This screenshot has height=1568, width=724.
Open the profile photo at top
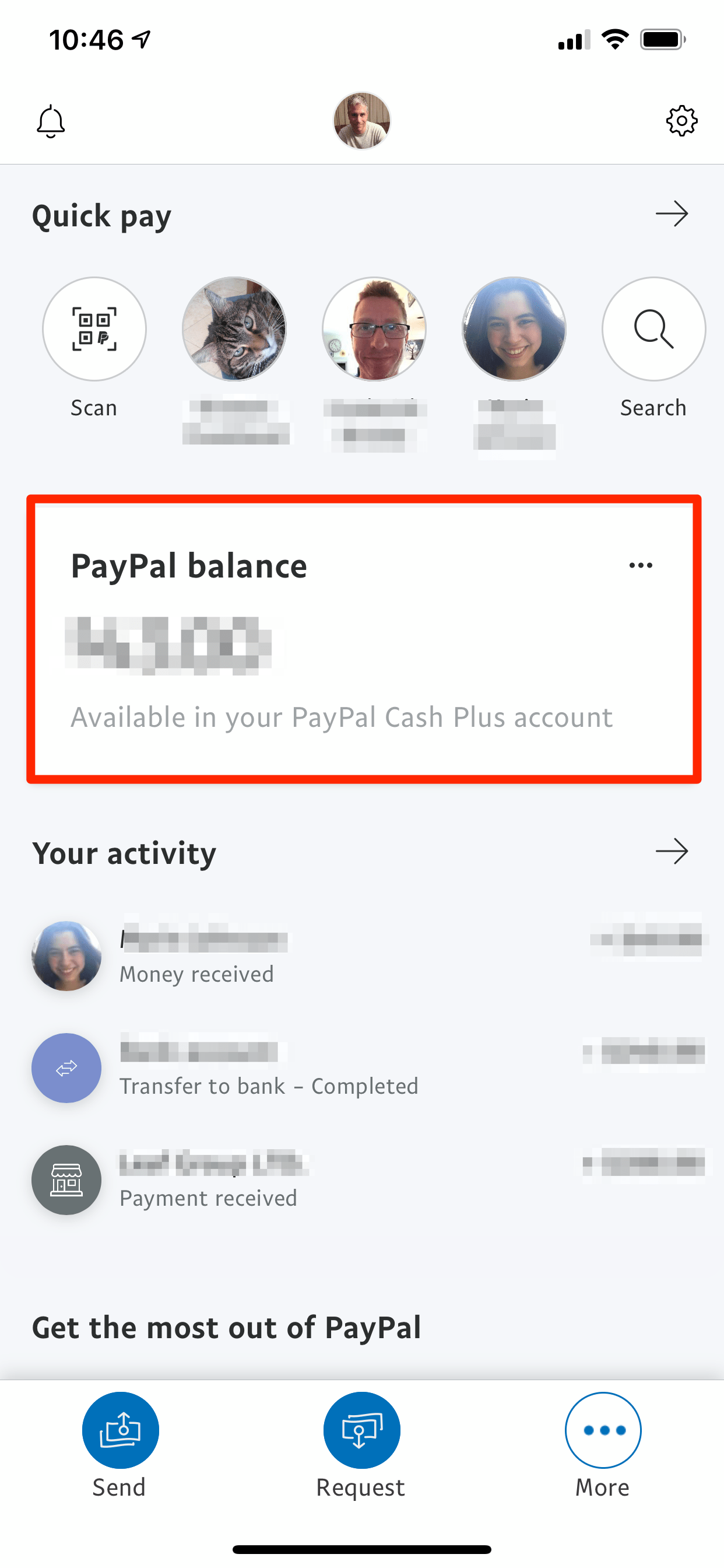click(x=361, y=121)
